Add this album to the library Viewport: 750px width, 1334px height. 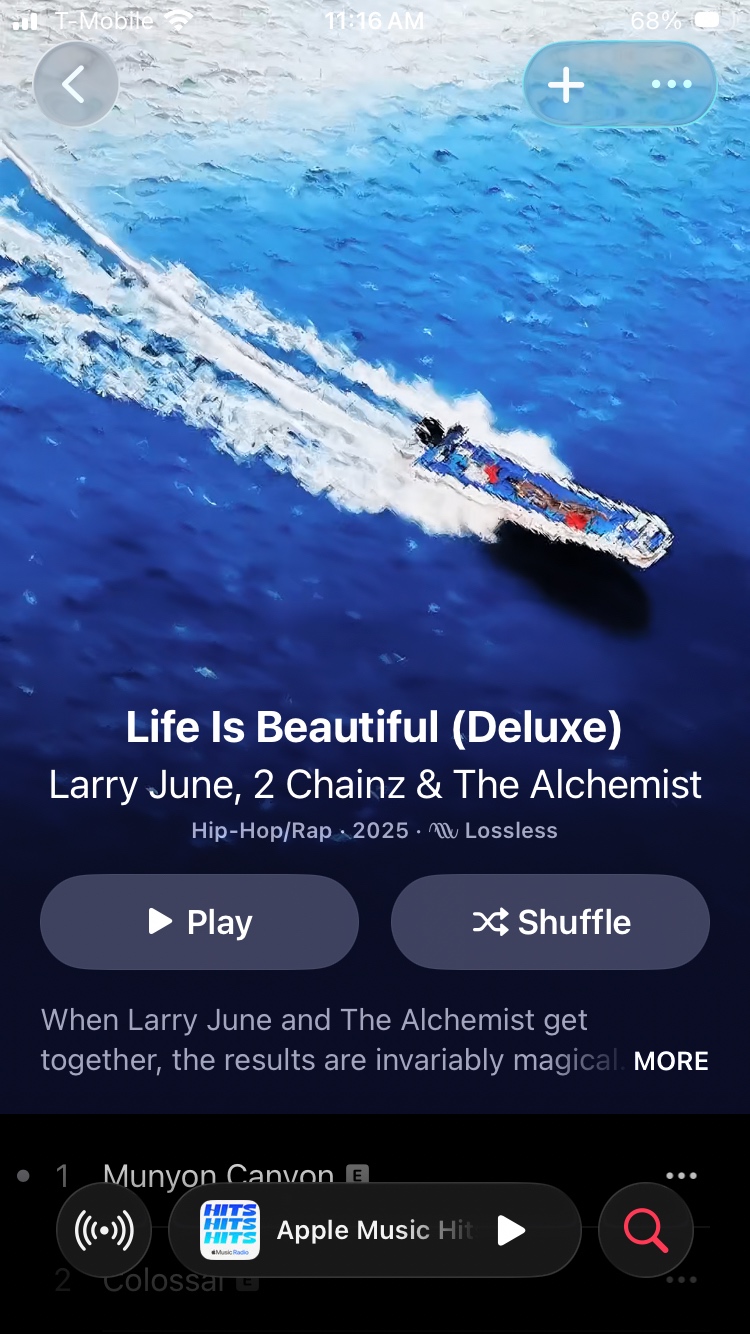[566, 85]
